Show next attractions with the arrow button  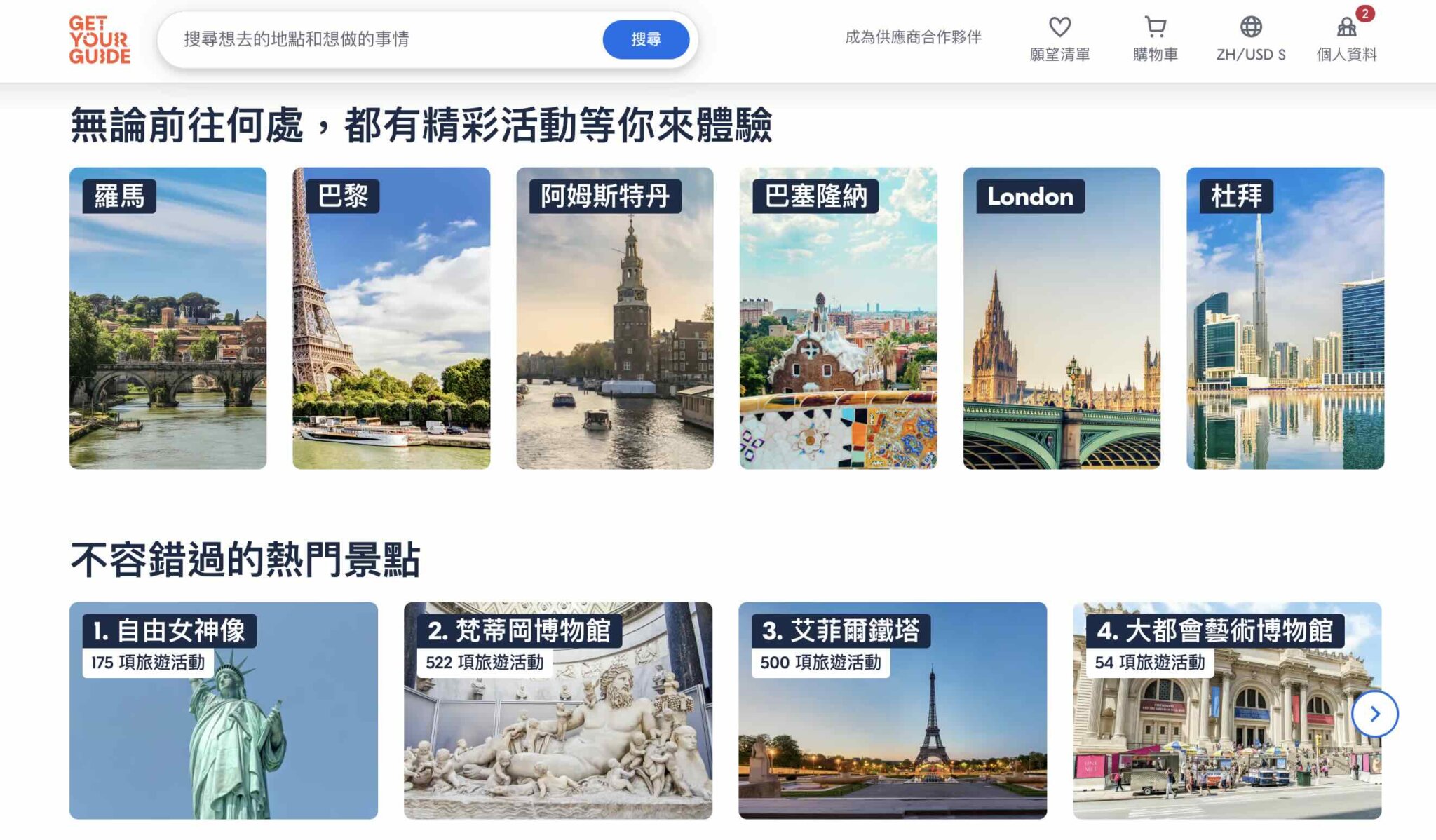[x=1374, y=714]
